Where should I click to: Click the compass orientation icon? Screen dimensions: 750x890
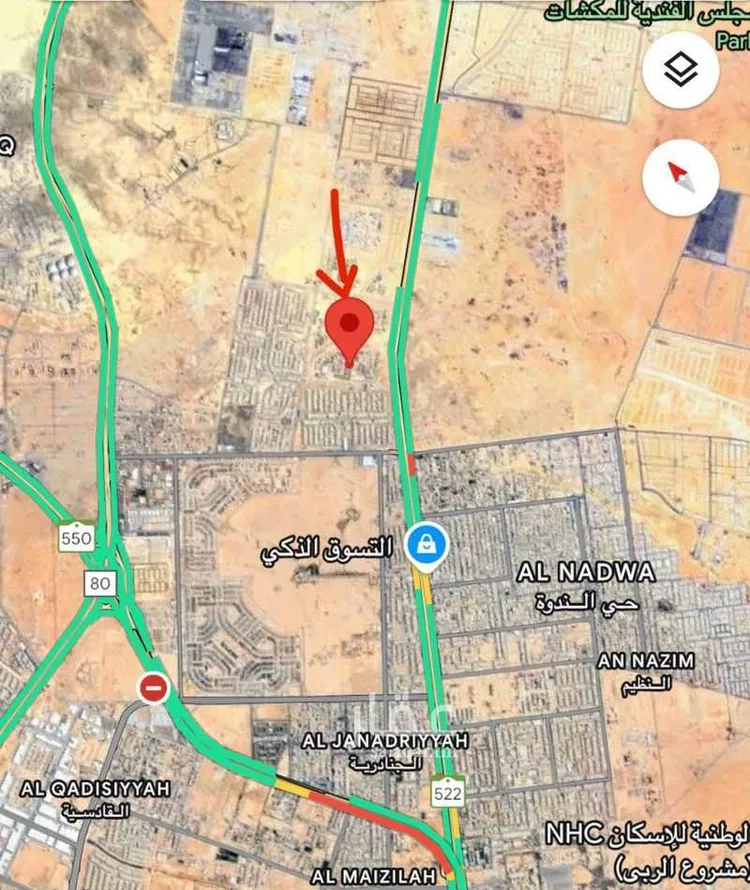pos(678,177)
